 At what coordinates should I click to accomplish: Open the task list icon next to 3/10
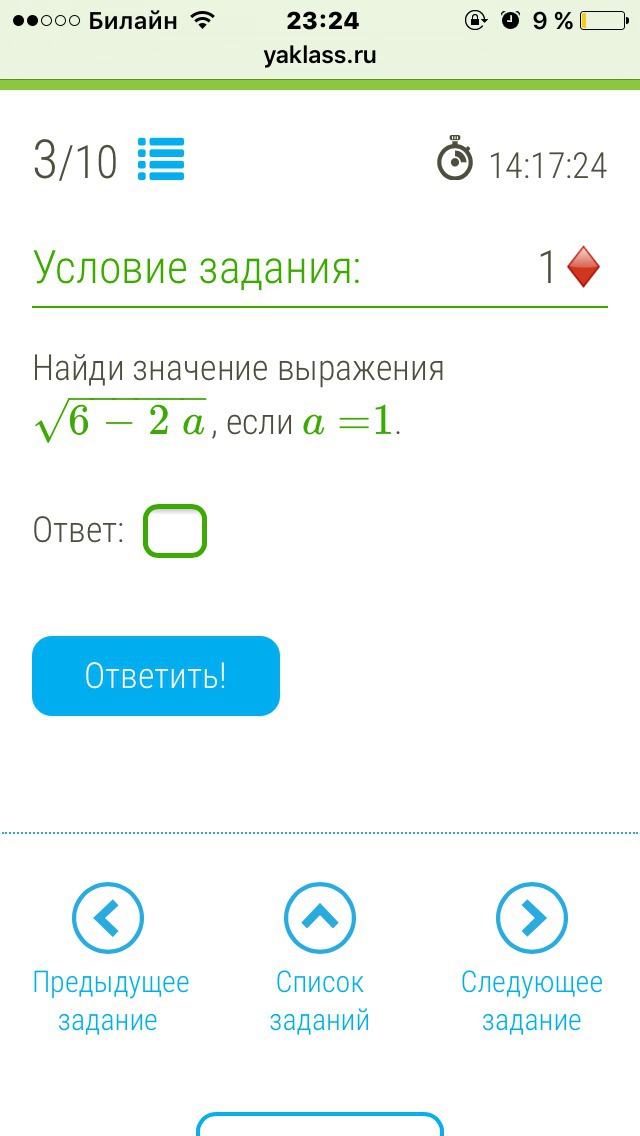click(x=161, y=159)
